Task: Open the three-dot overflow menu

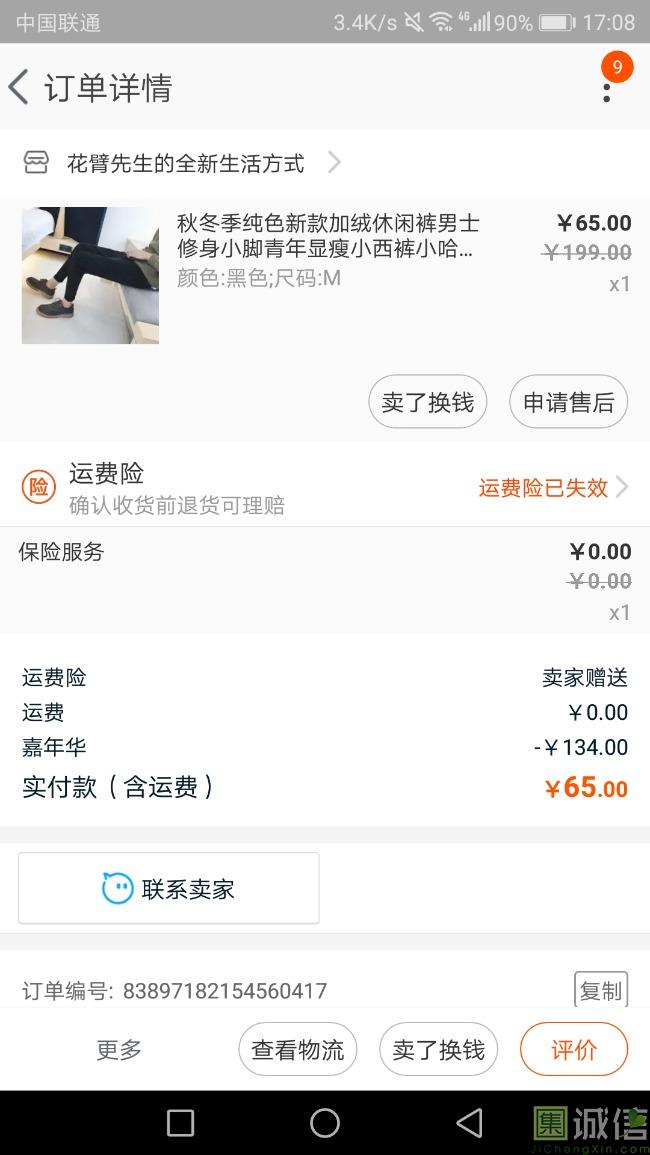Action: [x=606, y=90]
